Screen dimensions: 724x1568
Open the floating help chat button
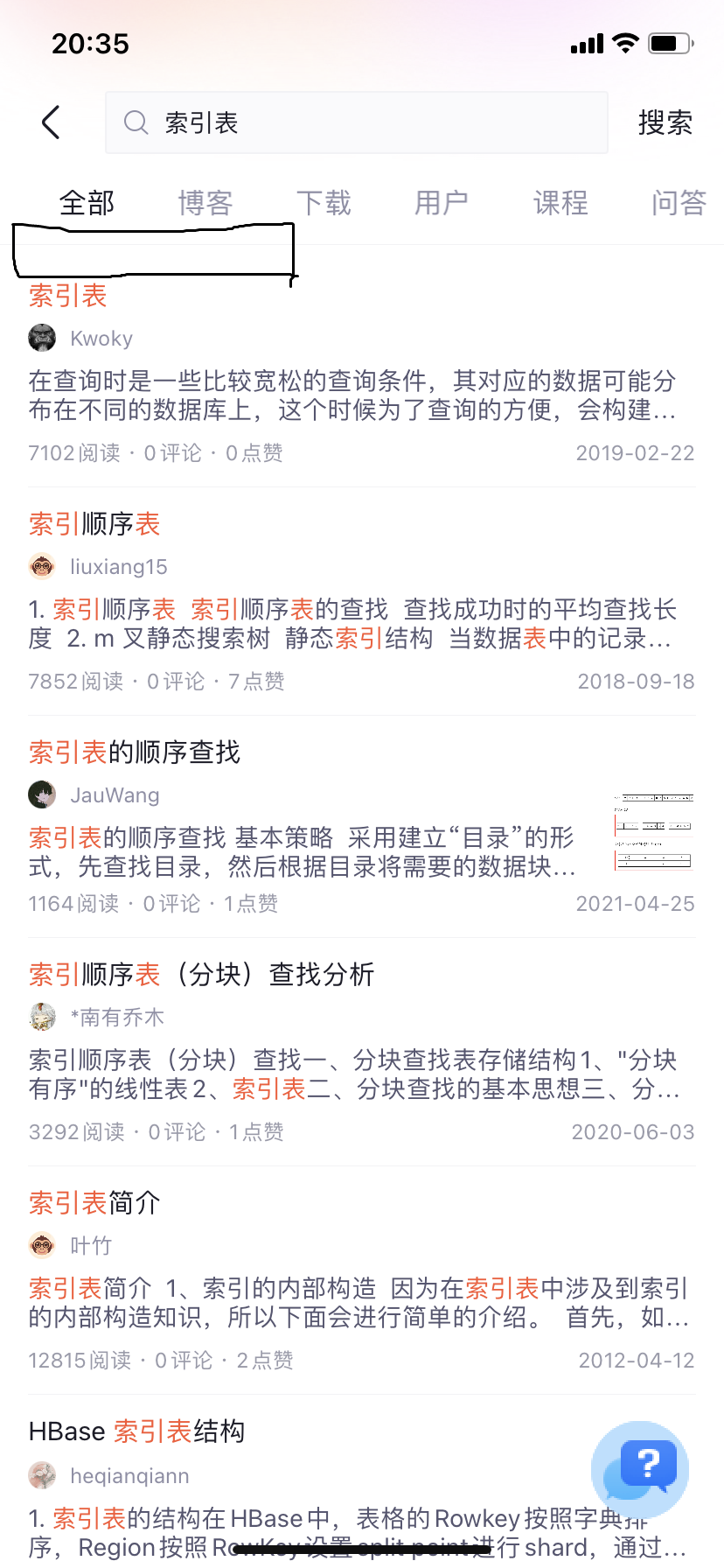click(640, 1469)
